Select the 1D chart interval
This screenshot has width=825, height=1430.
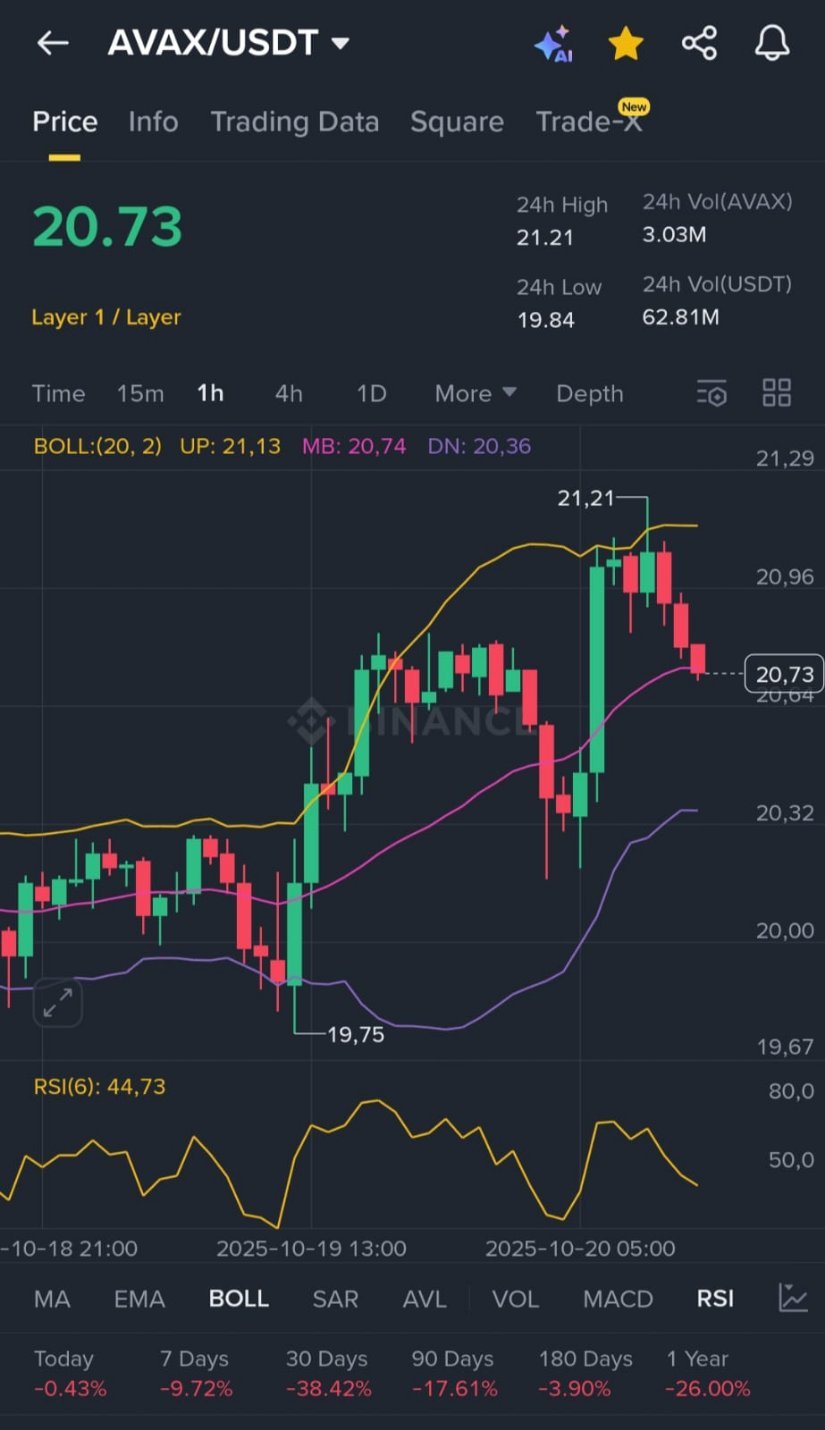(x=371, y=393)
